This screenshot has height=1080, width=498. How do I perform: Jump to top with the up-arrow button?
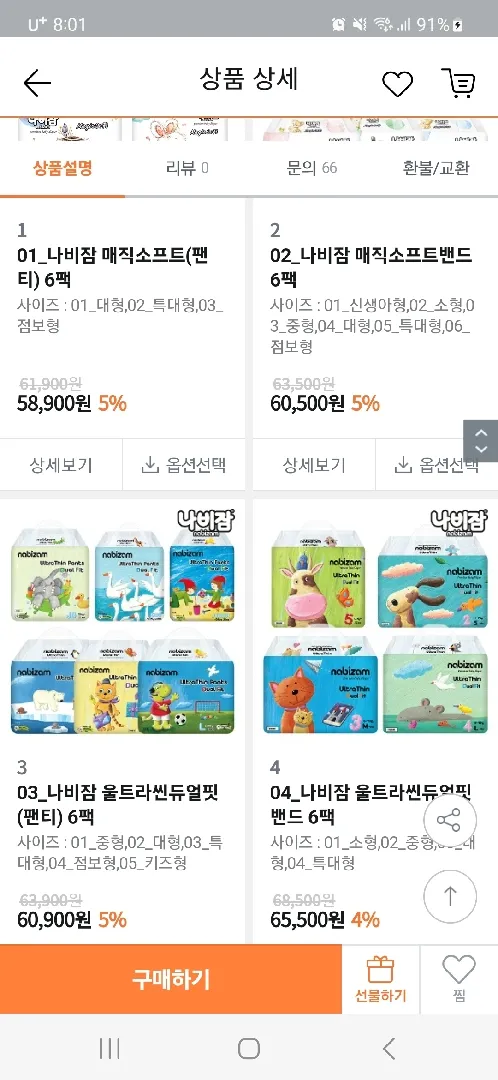(x=450, y=896)
